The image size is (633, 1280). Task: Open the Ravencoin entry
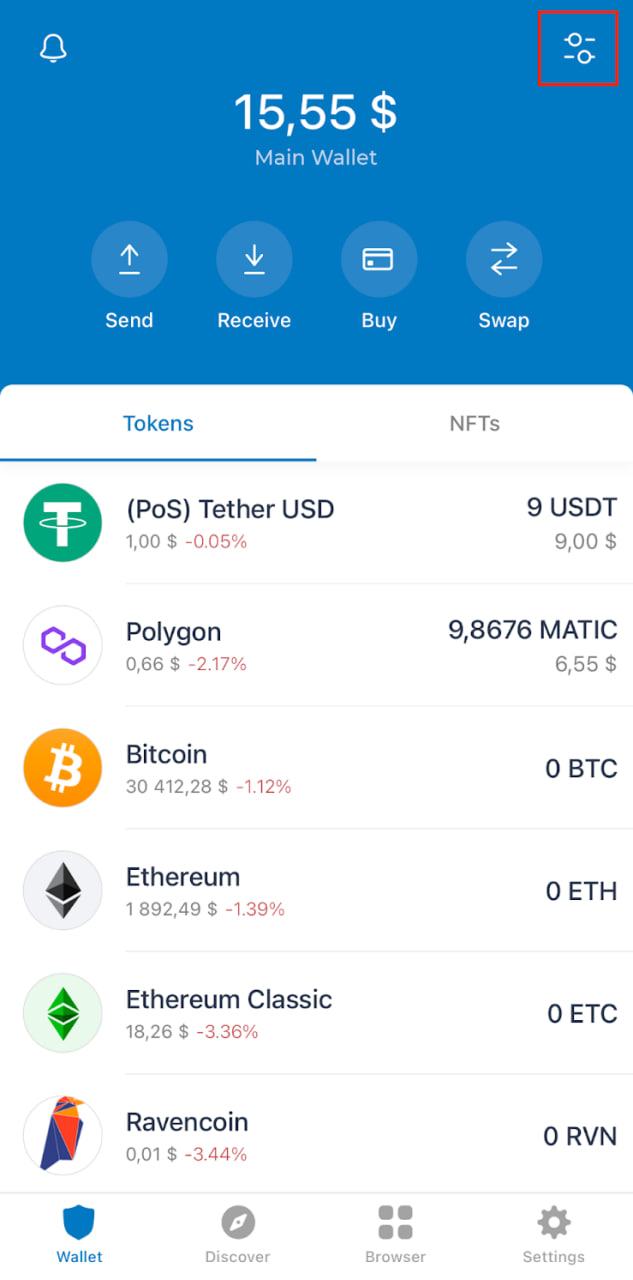point(316,1135)
